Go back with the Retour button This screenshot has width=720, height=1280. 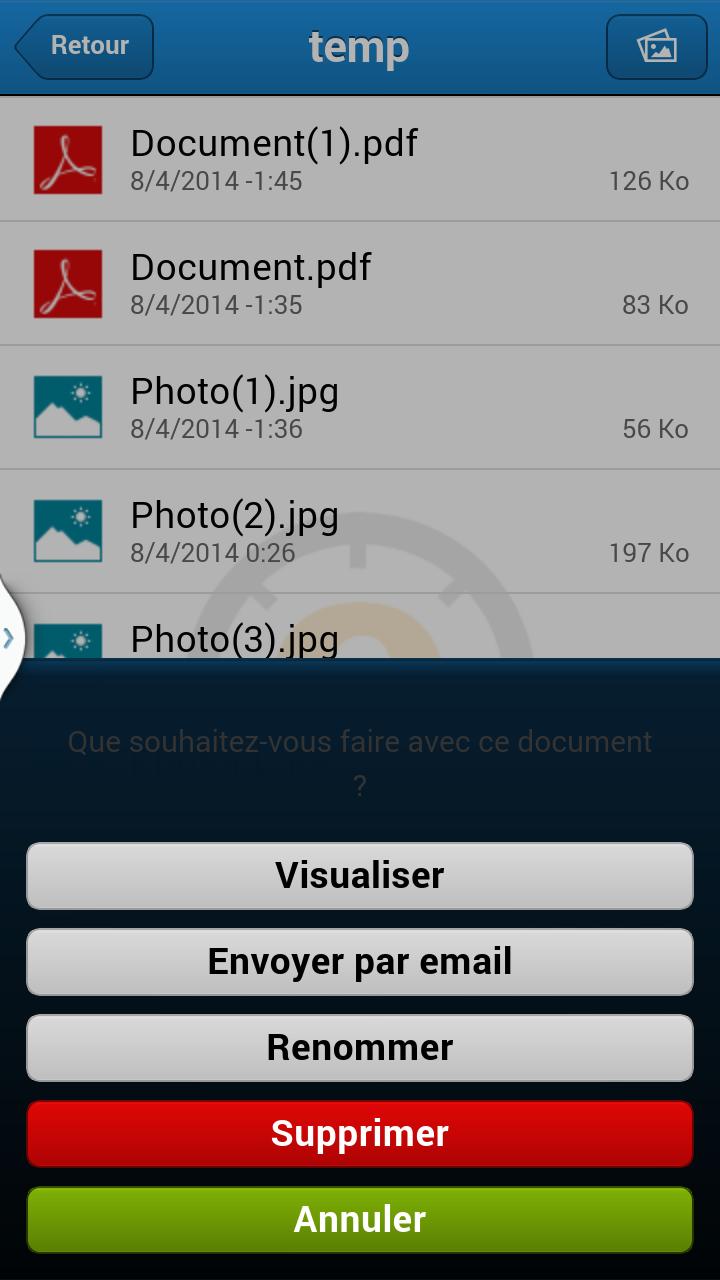[85, 46]
